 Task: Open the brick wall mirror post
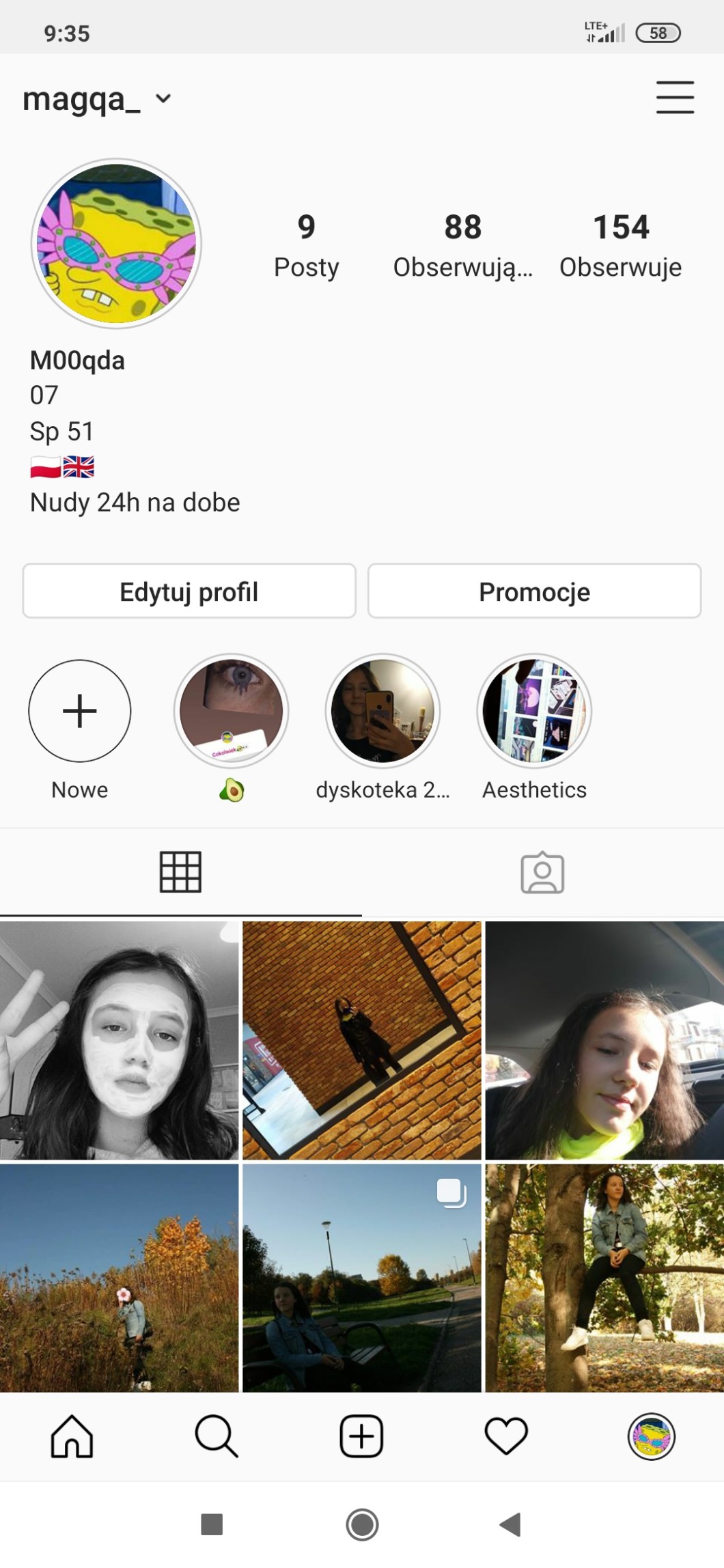(x=362, y=1040)
